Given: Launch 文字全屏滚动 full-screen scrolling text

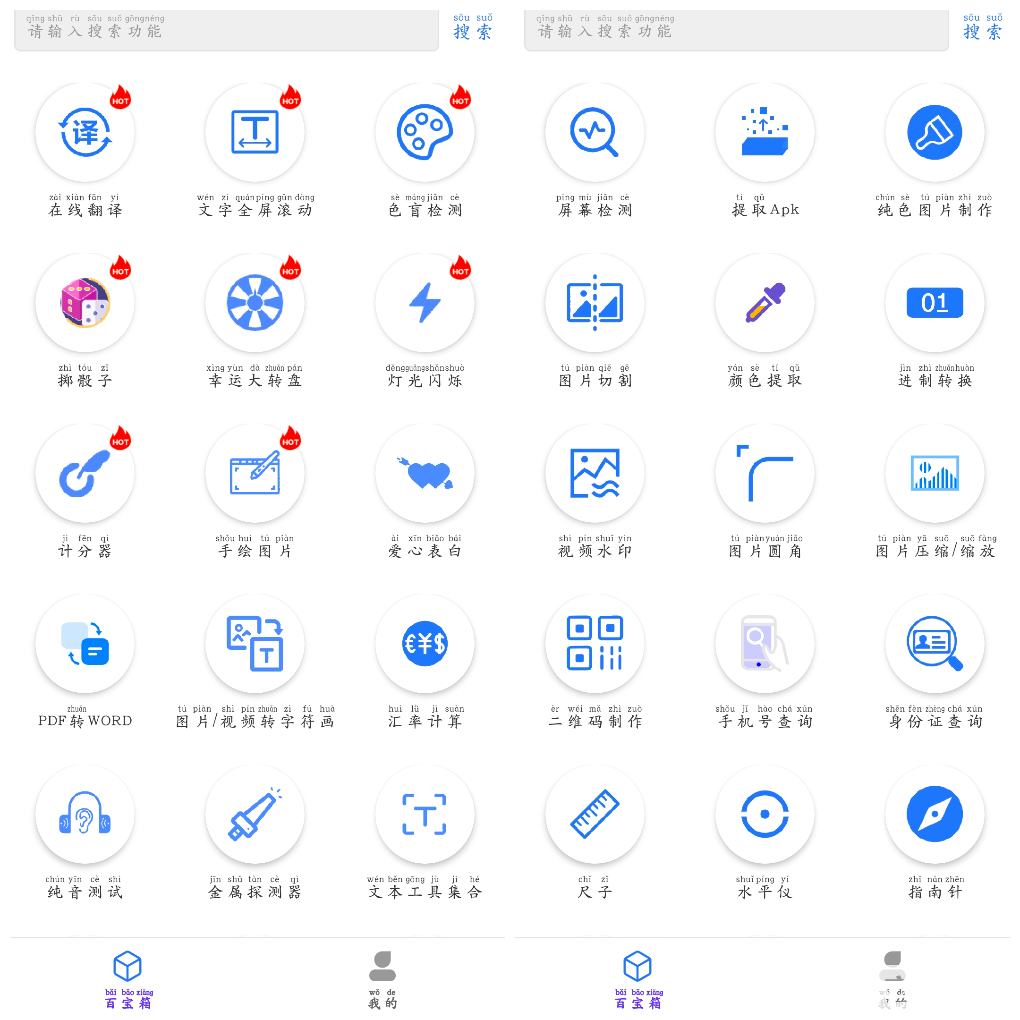Looking at the screenshot, I should [x=255, y=133].
